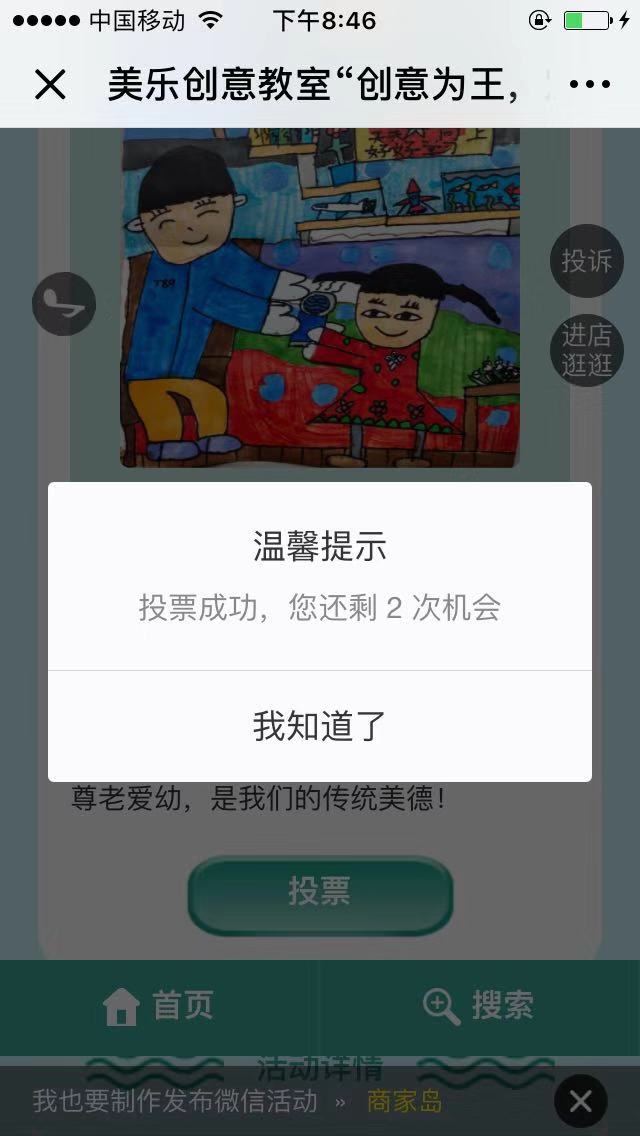Tap the round music icon beside drawing
The image size is (640, 1136).
[x=64, y=303]
